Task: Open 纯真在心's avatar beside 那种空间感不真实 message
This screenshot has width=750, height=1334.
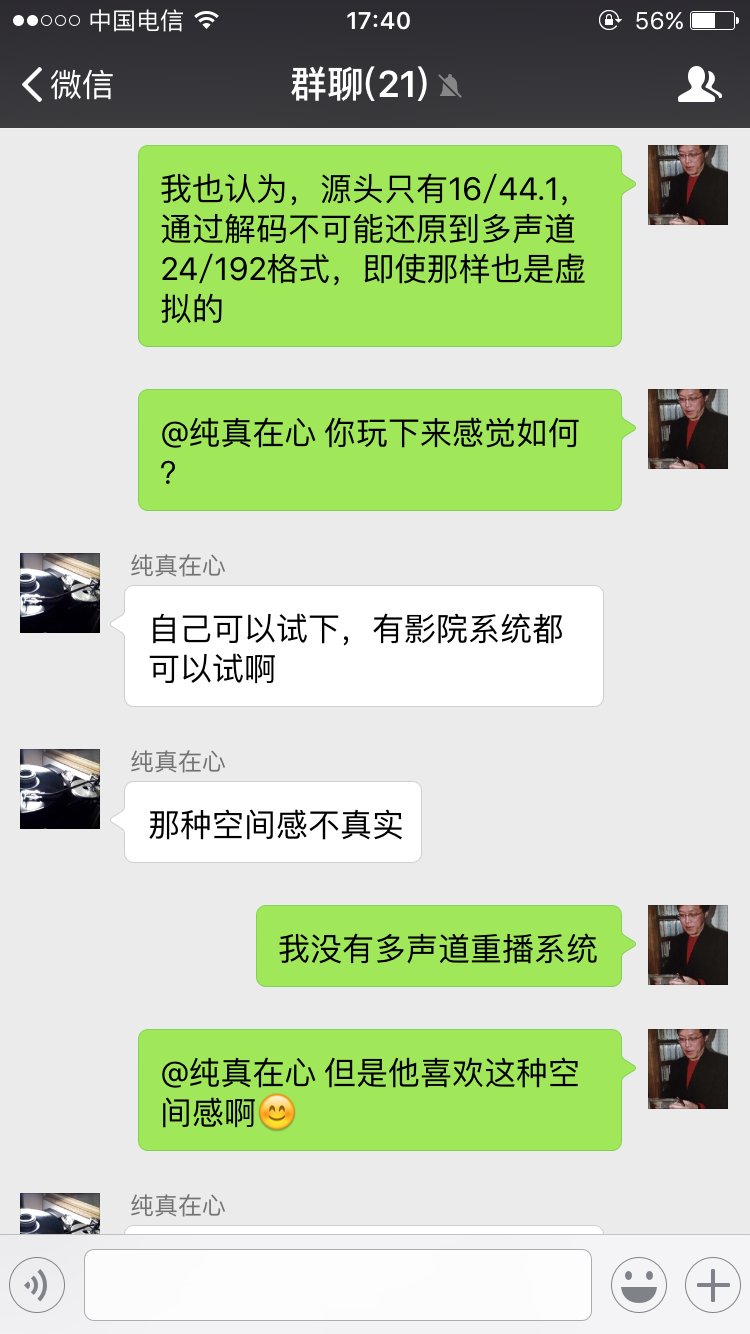Action: 60,789
